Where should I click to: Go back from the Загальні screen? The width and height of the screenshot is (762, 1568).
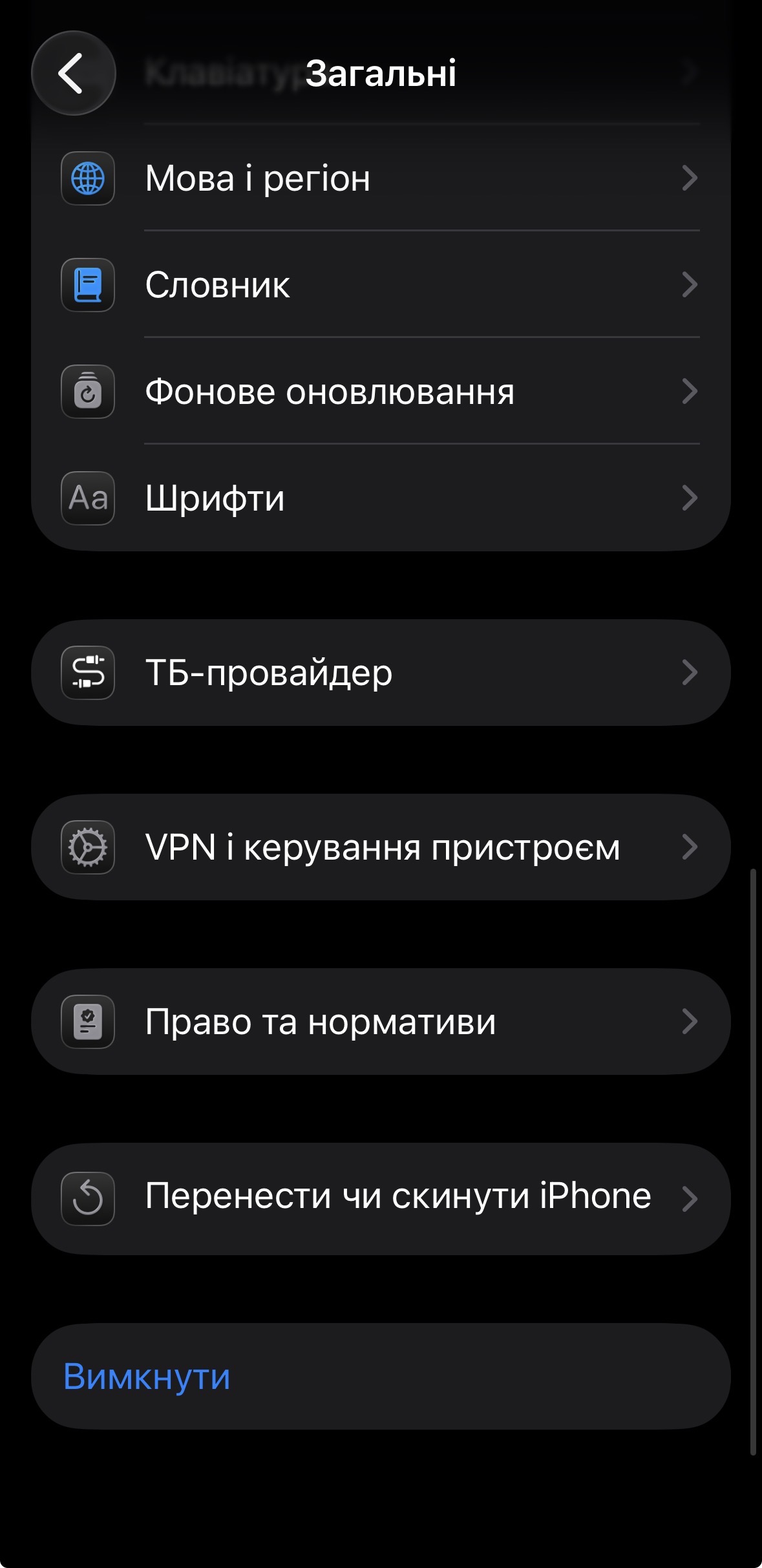[73, 73]
